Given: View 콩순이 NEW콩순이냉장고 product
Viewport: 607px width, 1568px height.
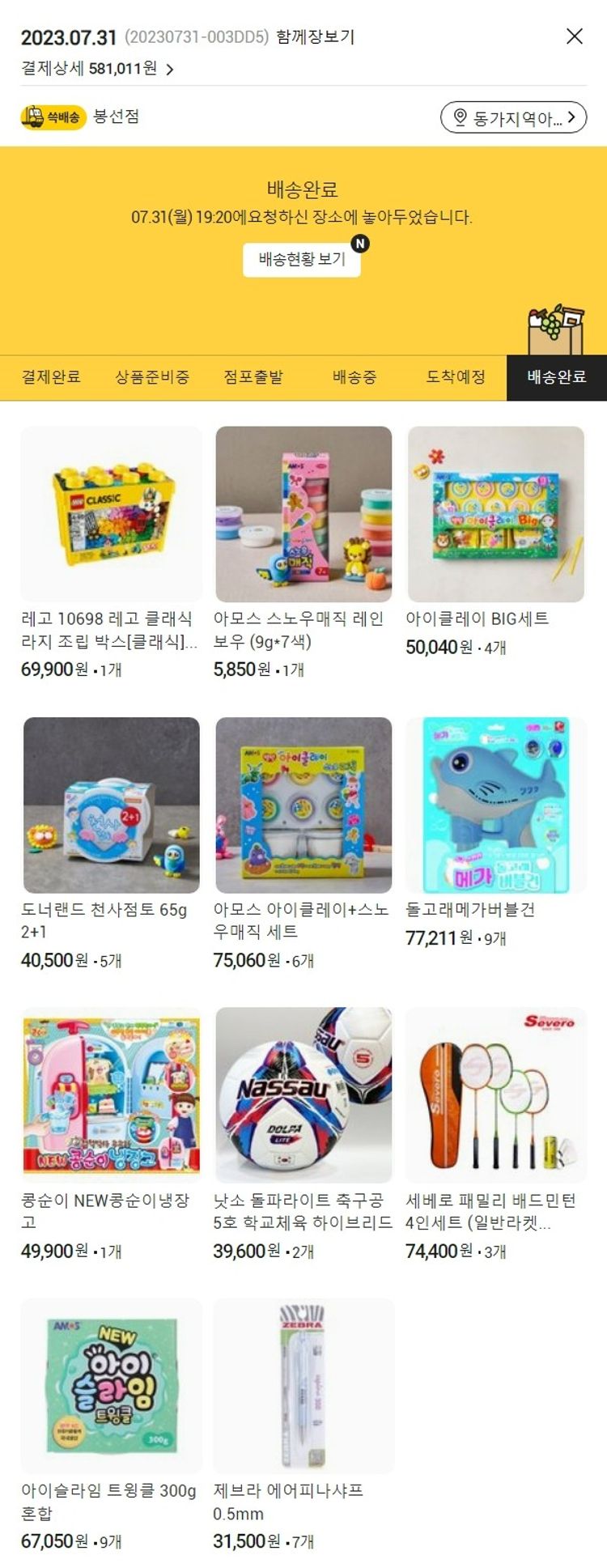Looking at the screenshot, I should pos(111,1096).
